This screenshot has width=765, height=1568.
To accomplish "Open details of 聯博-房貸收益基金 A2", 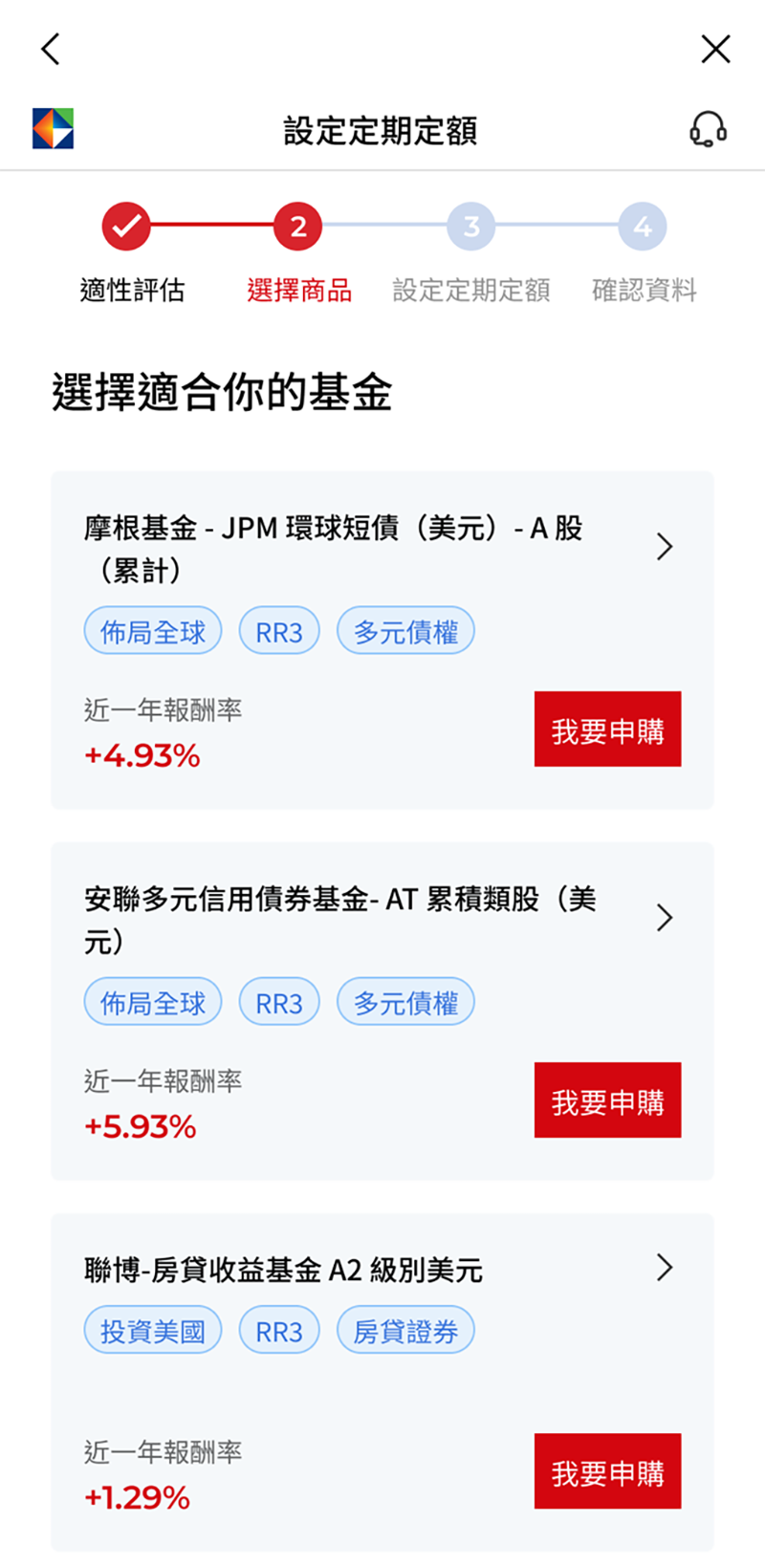I will (x=665, y=1268).
